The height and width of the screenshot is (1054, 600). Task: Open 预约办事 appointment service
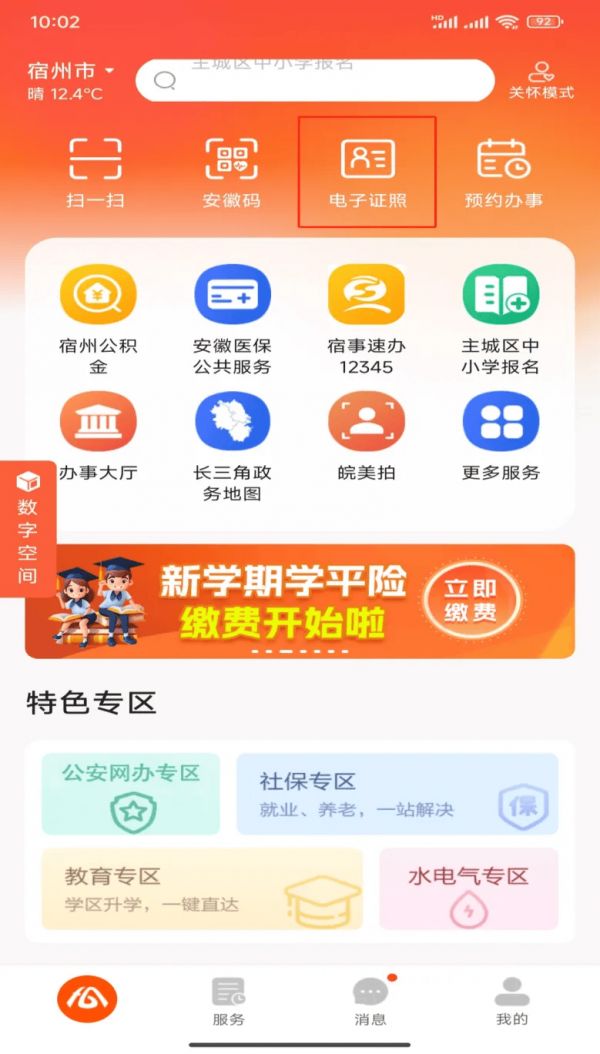(503, 172)
